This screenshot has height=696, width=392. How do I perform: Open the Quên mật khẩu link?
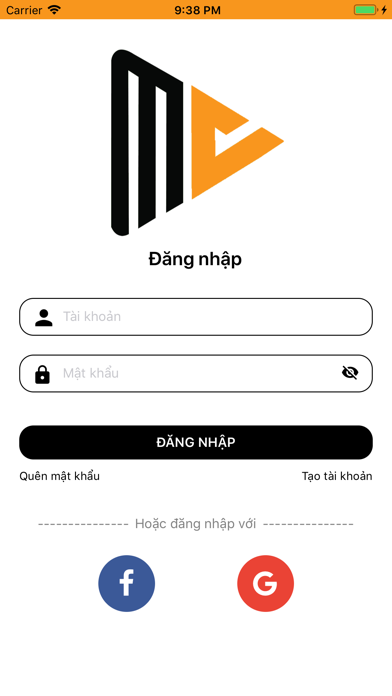(x=59, y=476)
